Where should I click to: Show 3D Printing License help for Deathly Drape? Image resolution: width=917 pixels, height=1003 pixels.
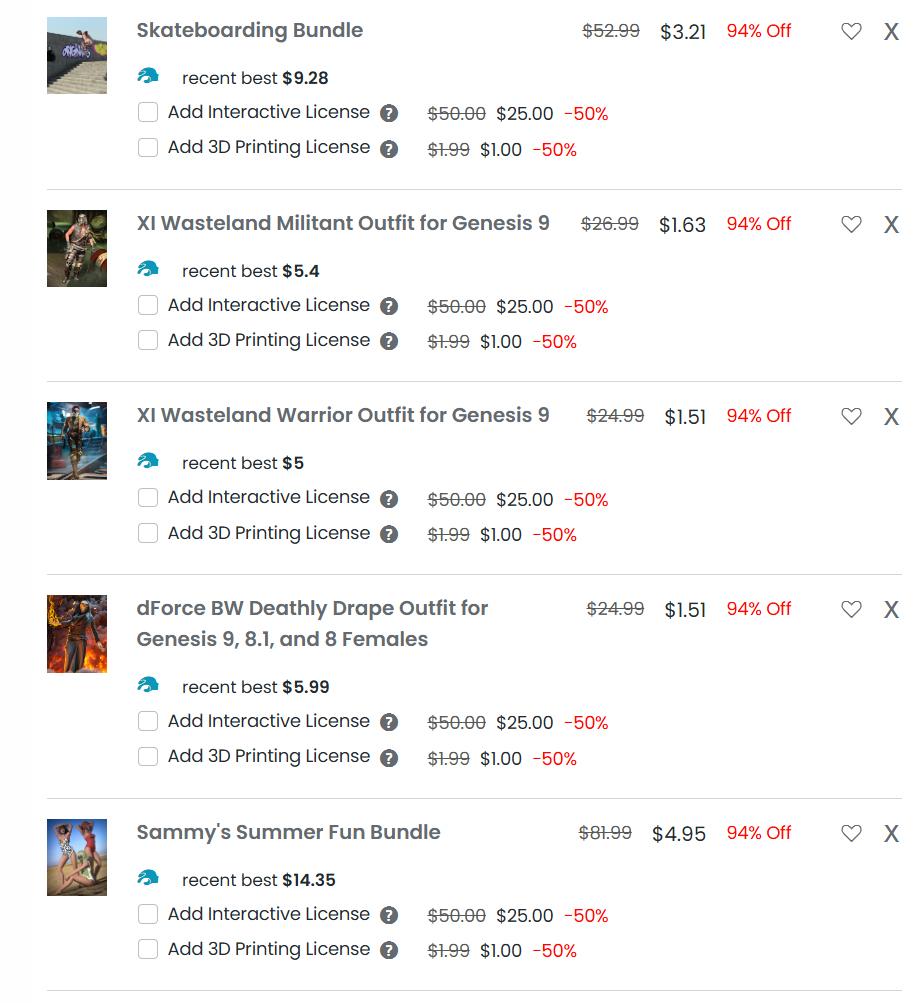pyautogui.click(x=390, y=758)
